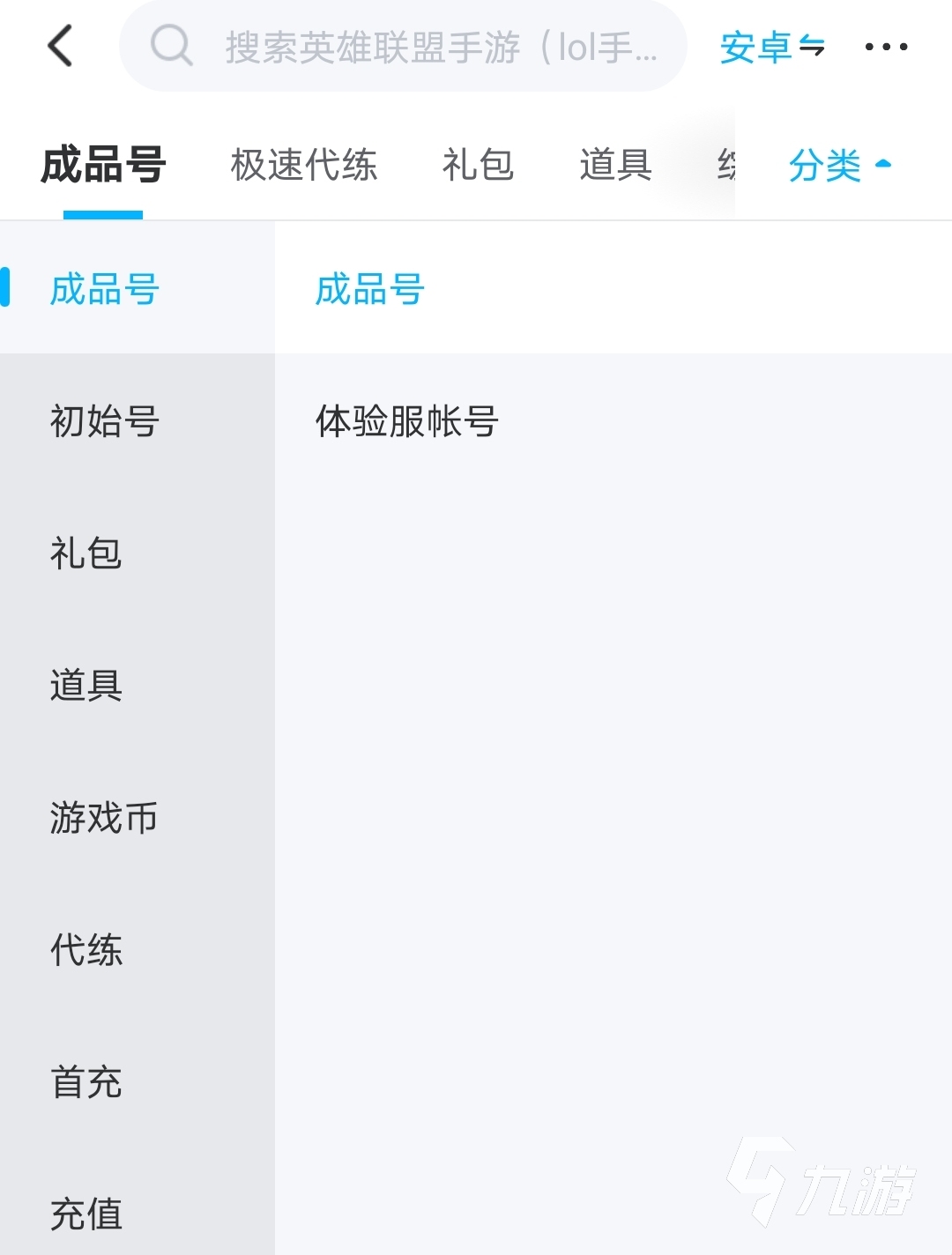Go back with the top-left arrow

(x=60, y=46)
